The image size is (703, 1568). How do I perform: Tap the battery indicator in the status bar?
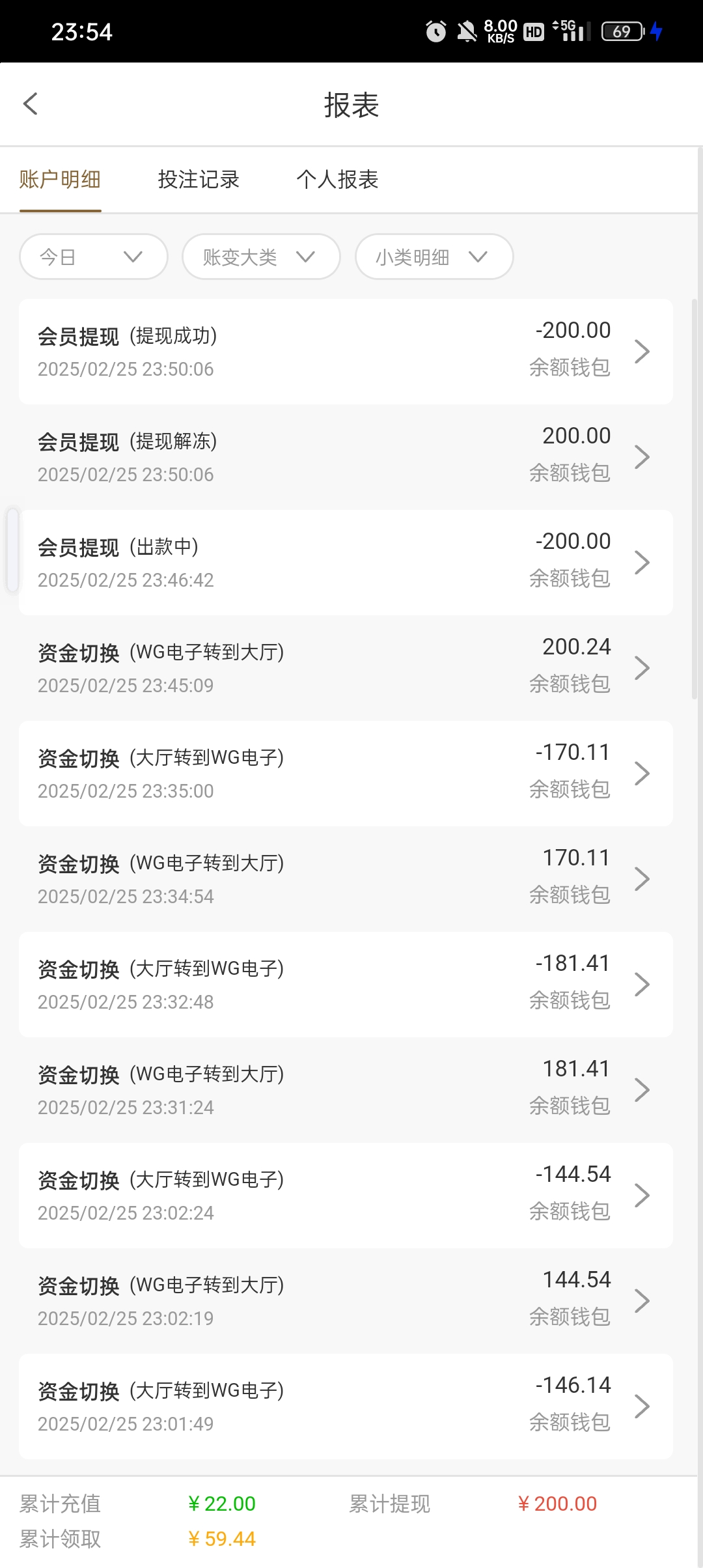click(620, 31)
